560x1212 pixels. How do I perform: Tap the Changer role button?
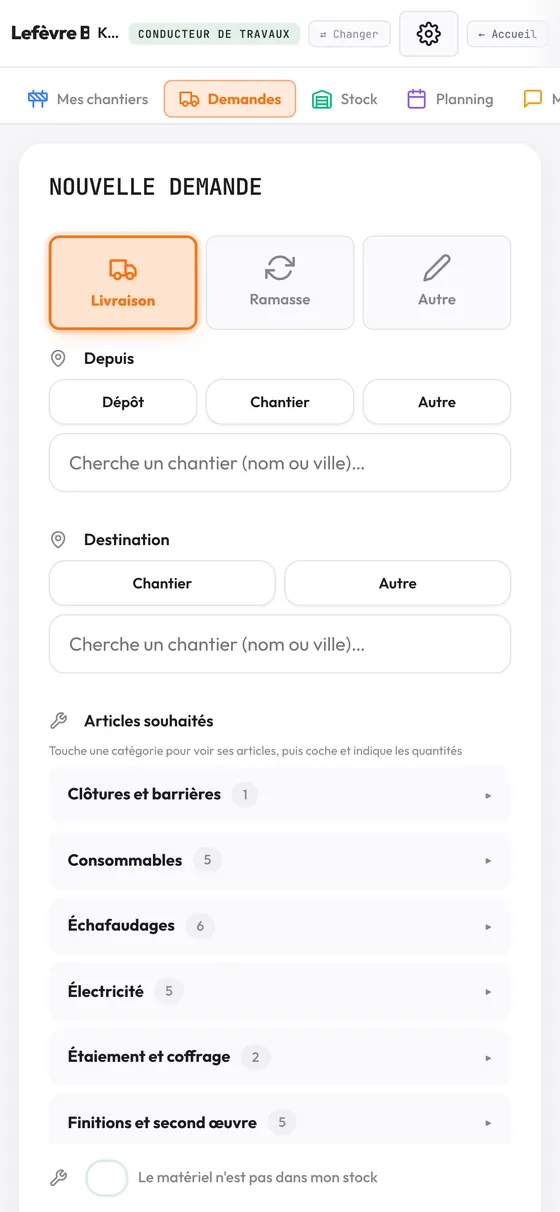[x=348, y=34]
